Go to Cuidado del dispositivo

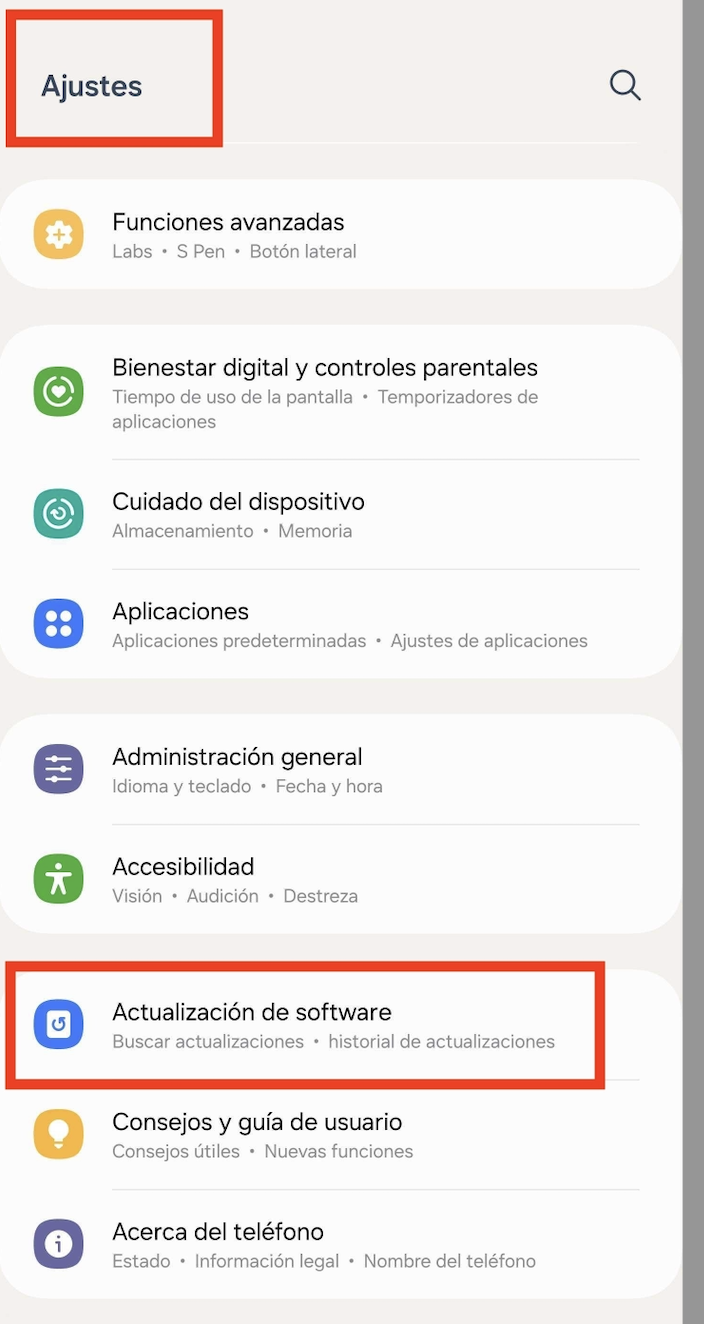click(340, 514)
